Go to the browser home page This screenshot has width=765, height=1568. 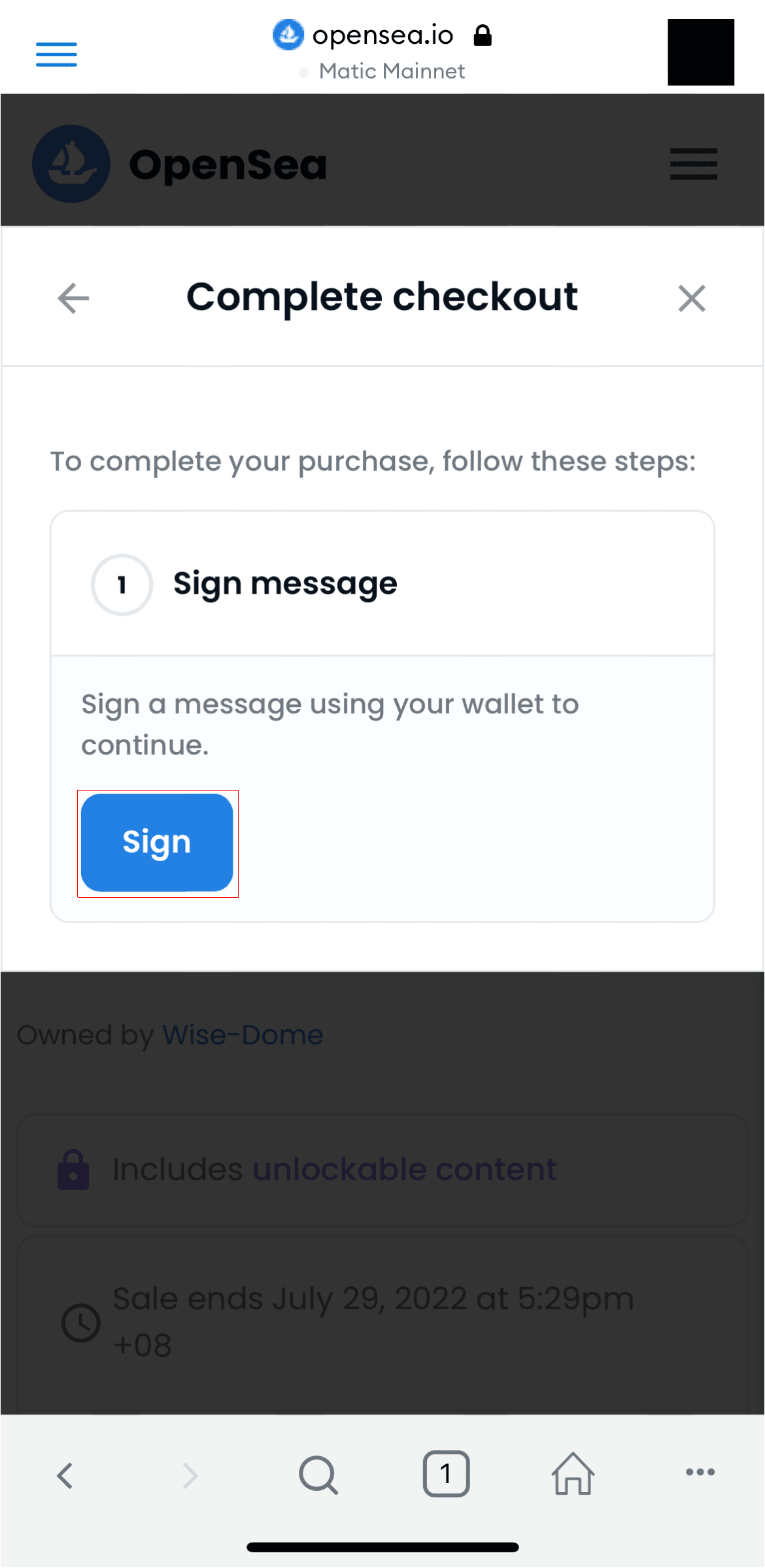click(573, 1473)
